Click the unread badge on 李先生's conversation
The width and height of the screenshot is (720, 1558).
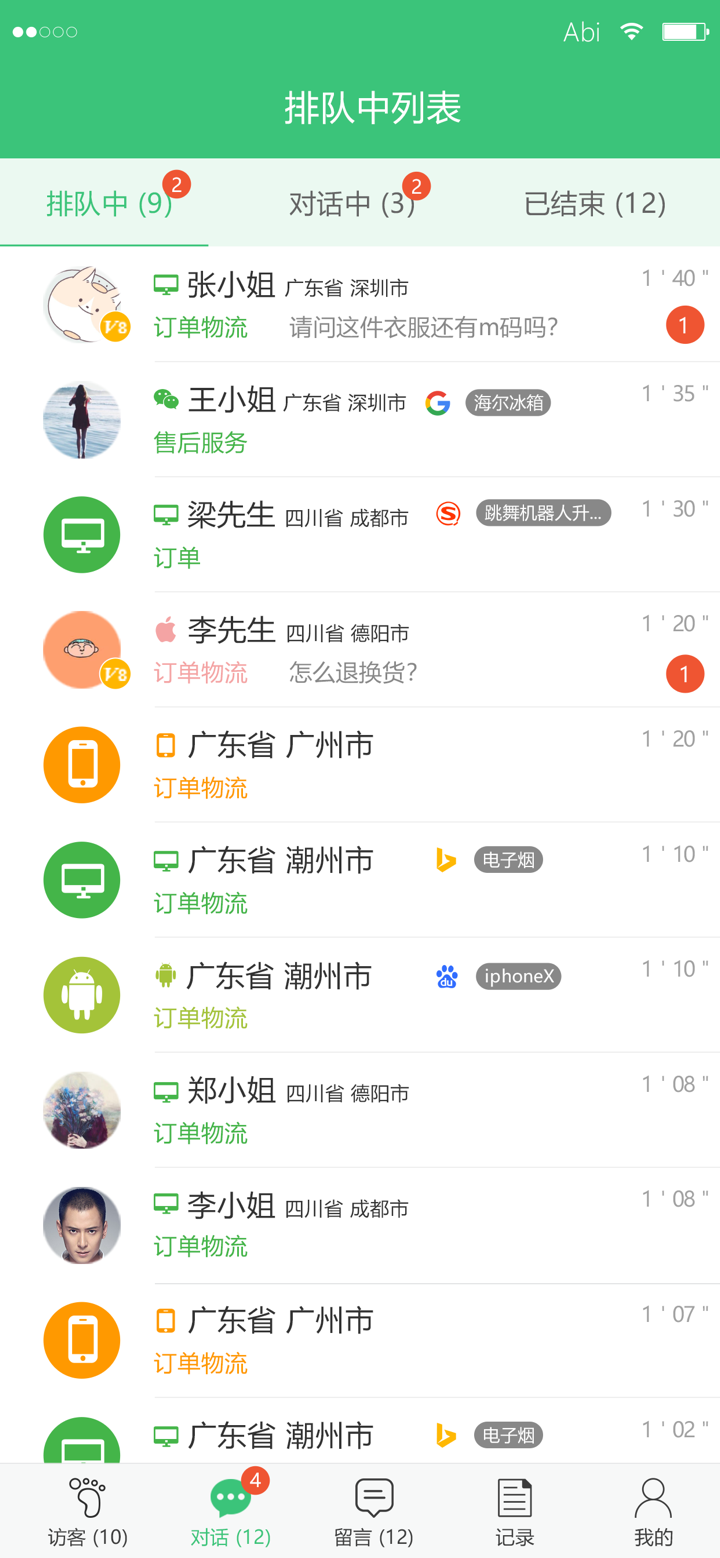[685, 674]
